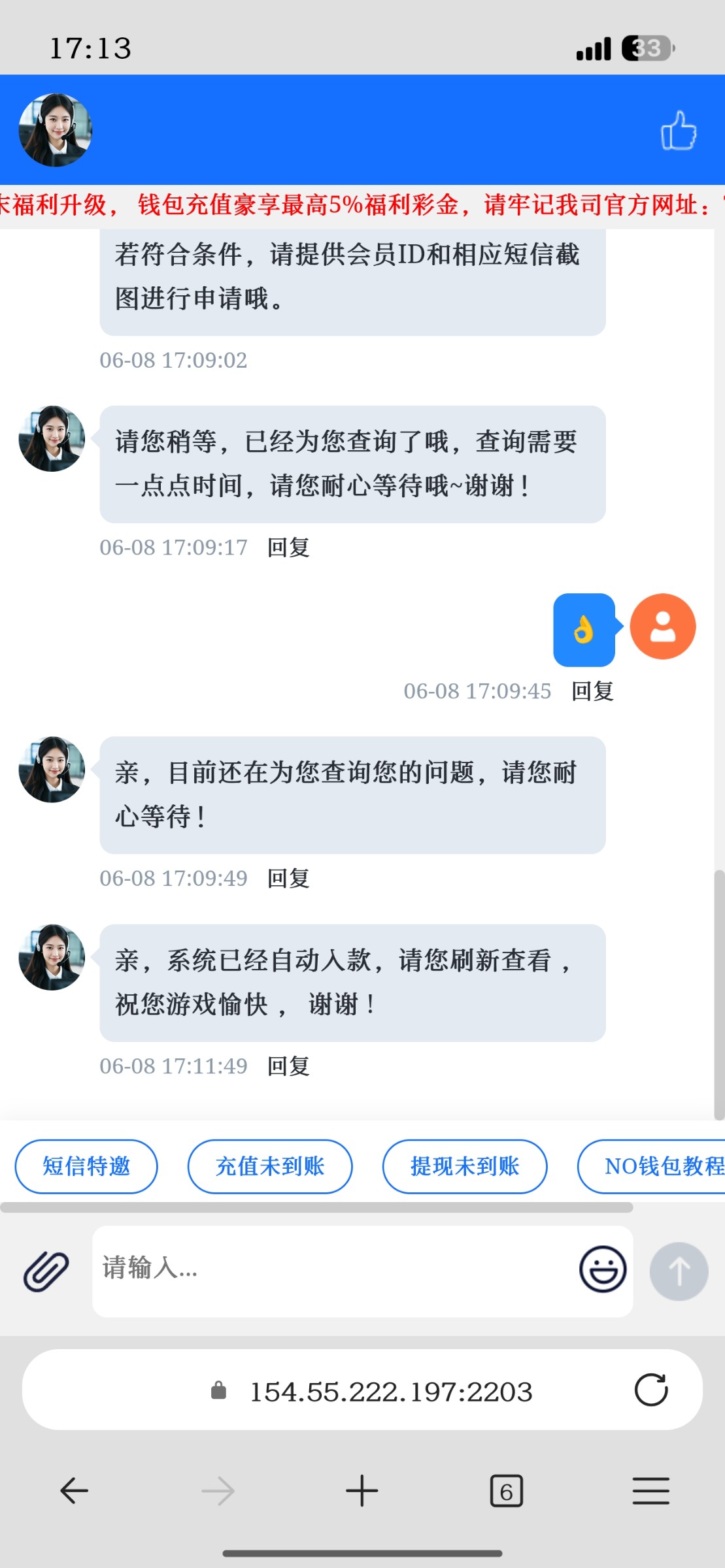Viewport: 725px width, 1568px height.
Task: Tap the address bar showing 154.55.222.197:2203
Action: pos(391,1392)
